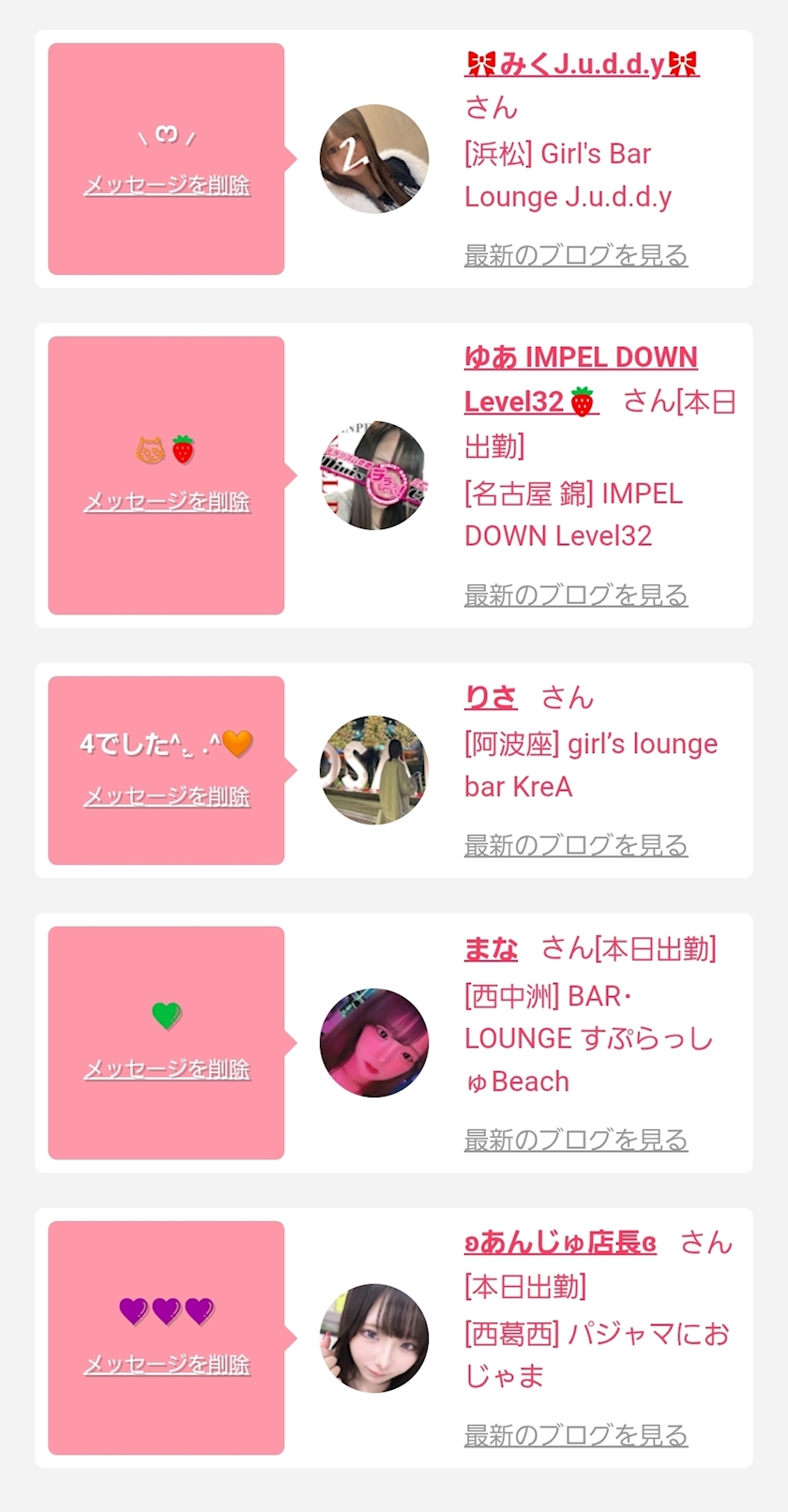Image resolution: width=788 pixels, height=1512 pixels.
Task: Delete the 4でした message to りさ
Action: (x=167, y=796)
